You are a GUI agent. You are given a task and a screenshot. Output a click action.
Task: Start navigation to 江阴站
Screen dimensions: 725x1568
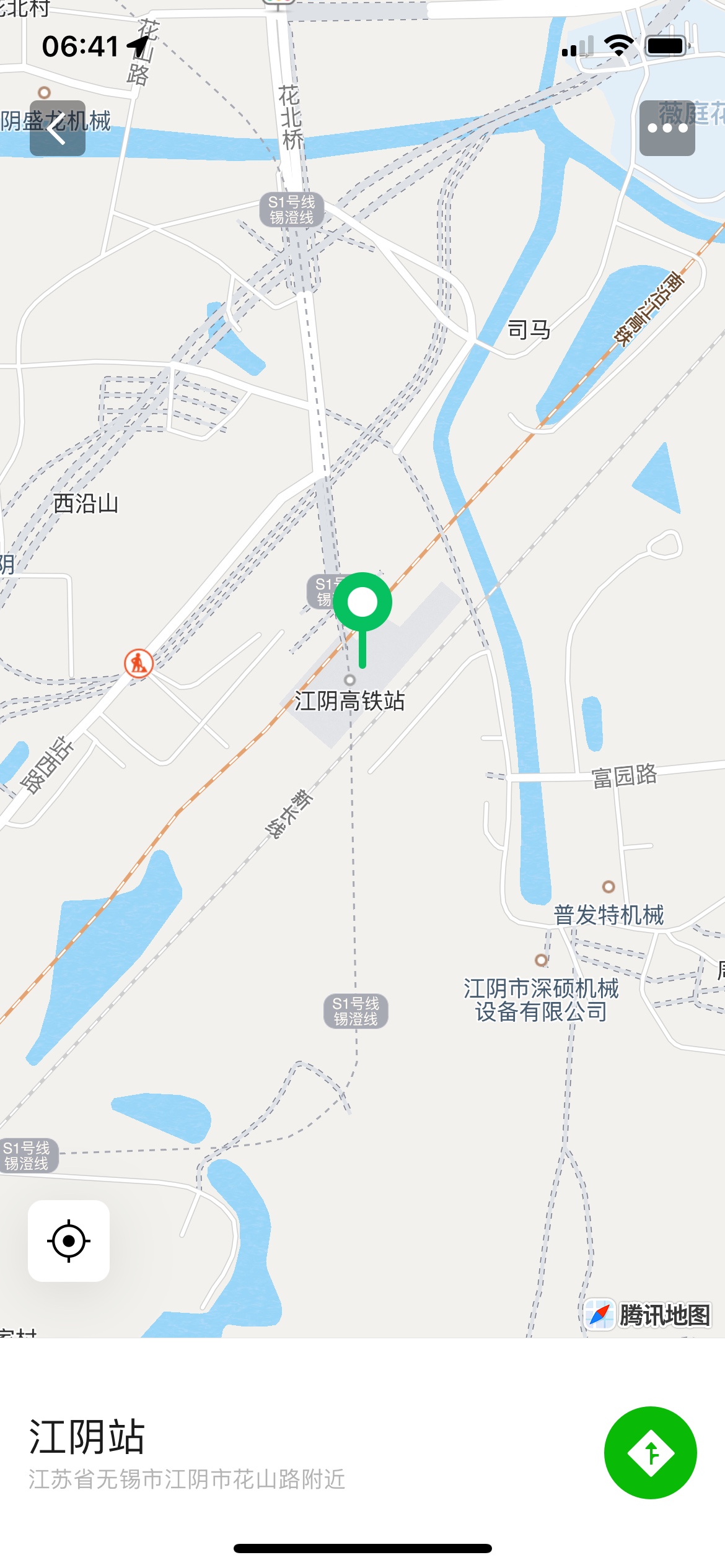point(650,1452)
